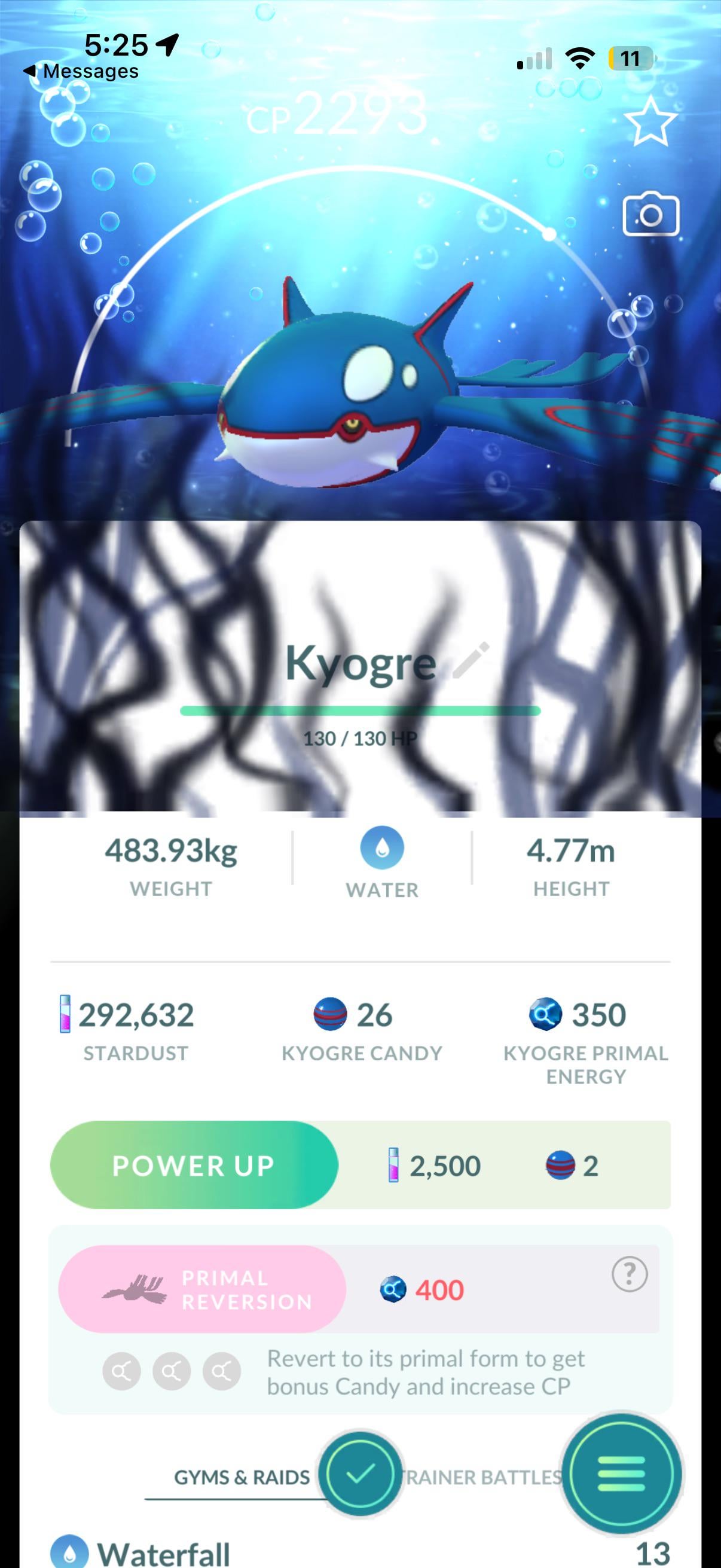Mark Kyogre as favorite with the star
721x1568 pixels.
pos(650,121)
